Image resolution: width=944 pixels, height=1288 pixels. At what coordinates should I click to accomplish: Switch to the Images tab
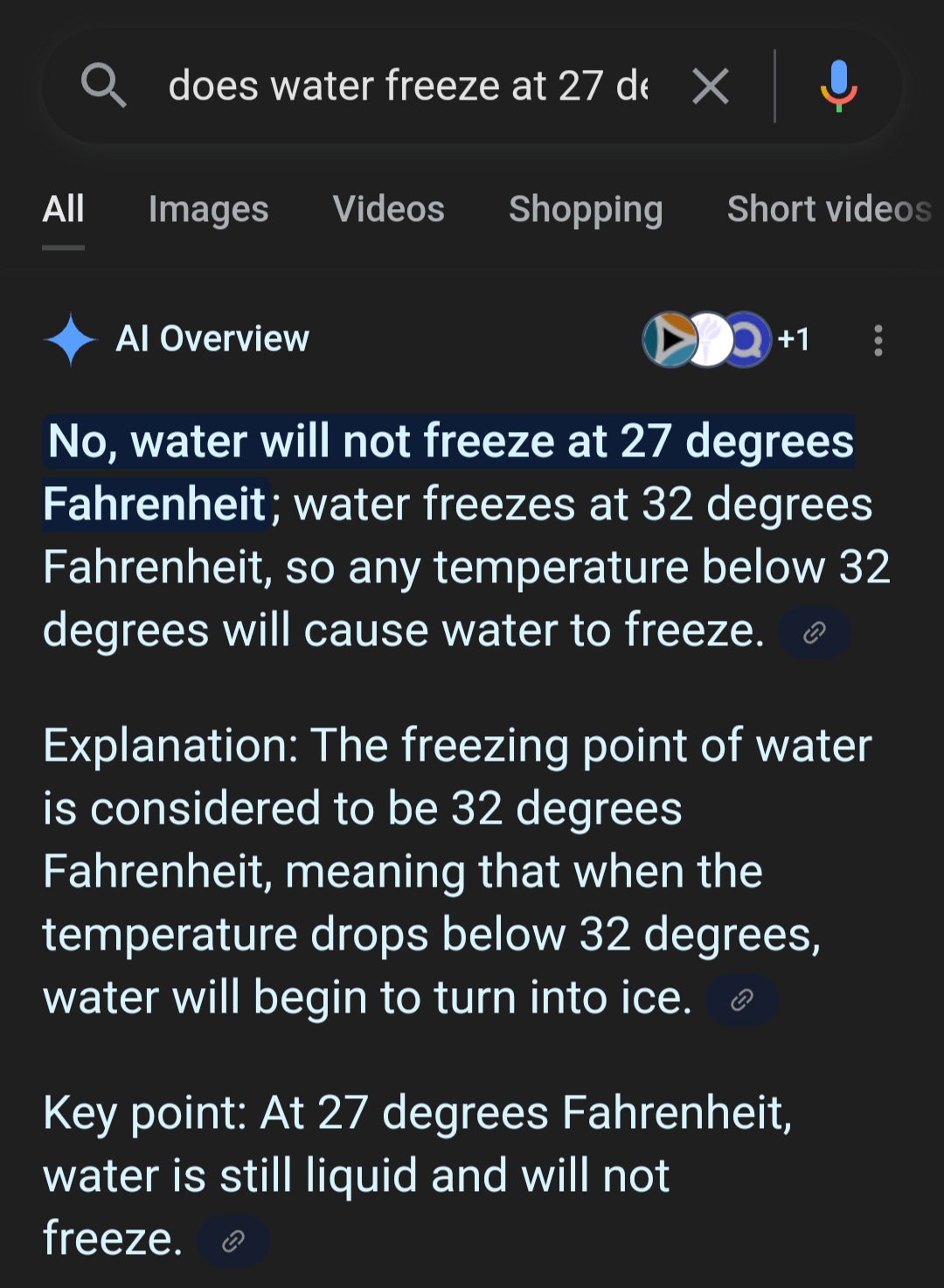point(208,210)
